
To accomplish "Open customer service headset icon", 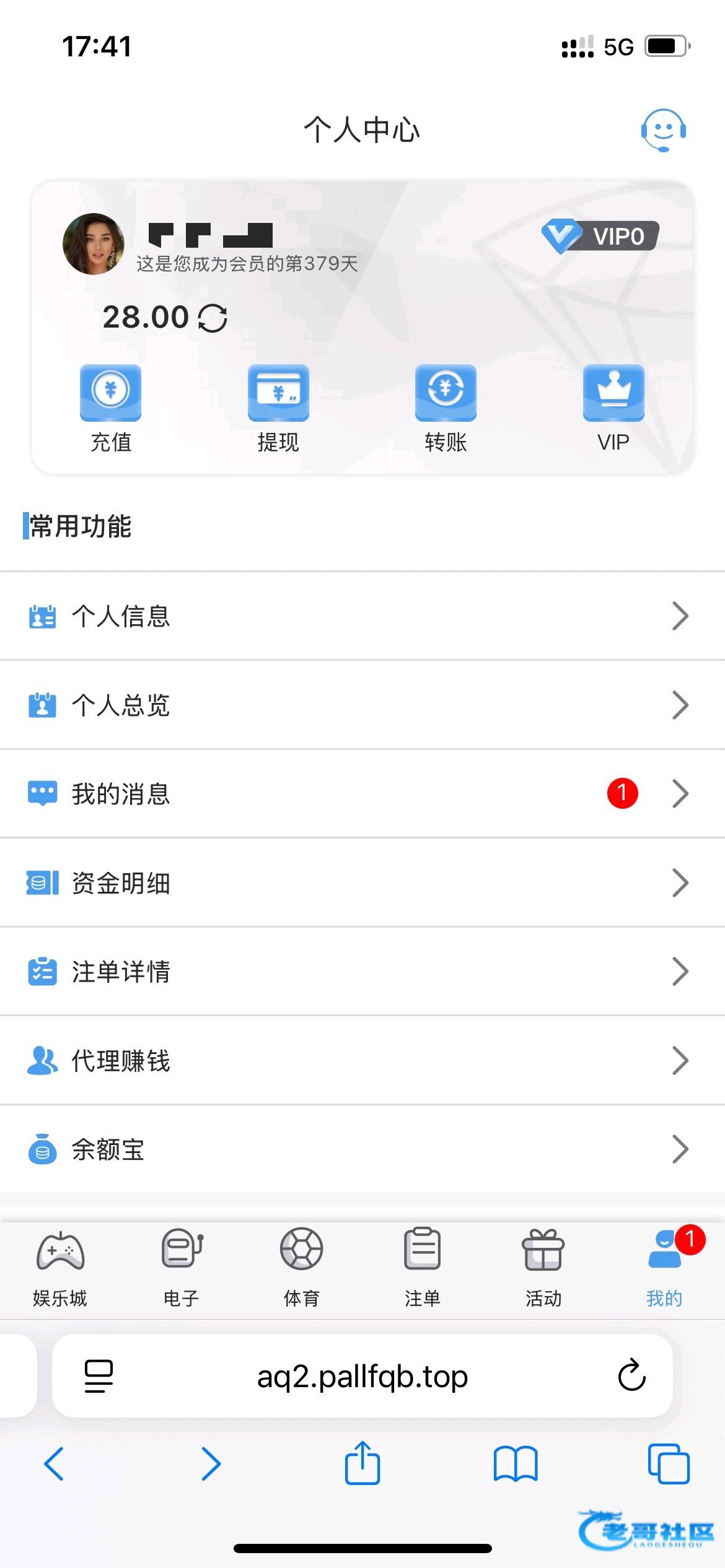I will point(663,130).
